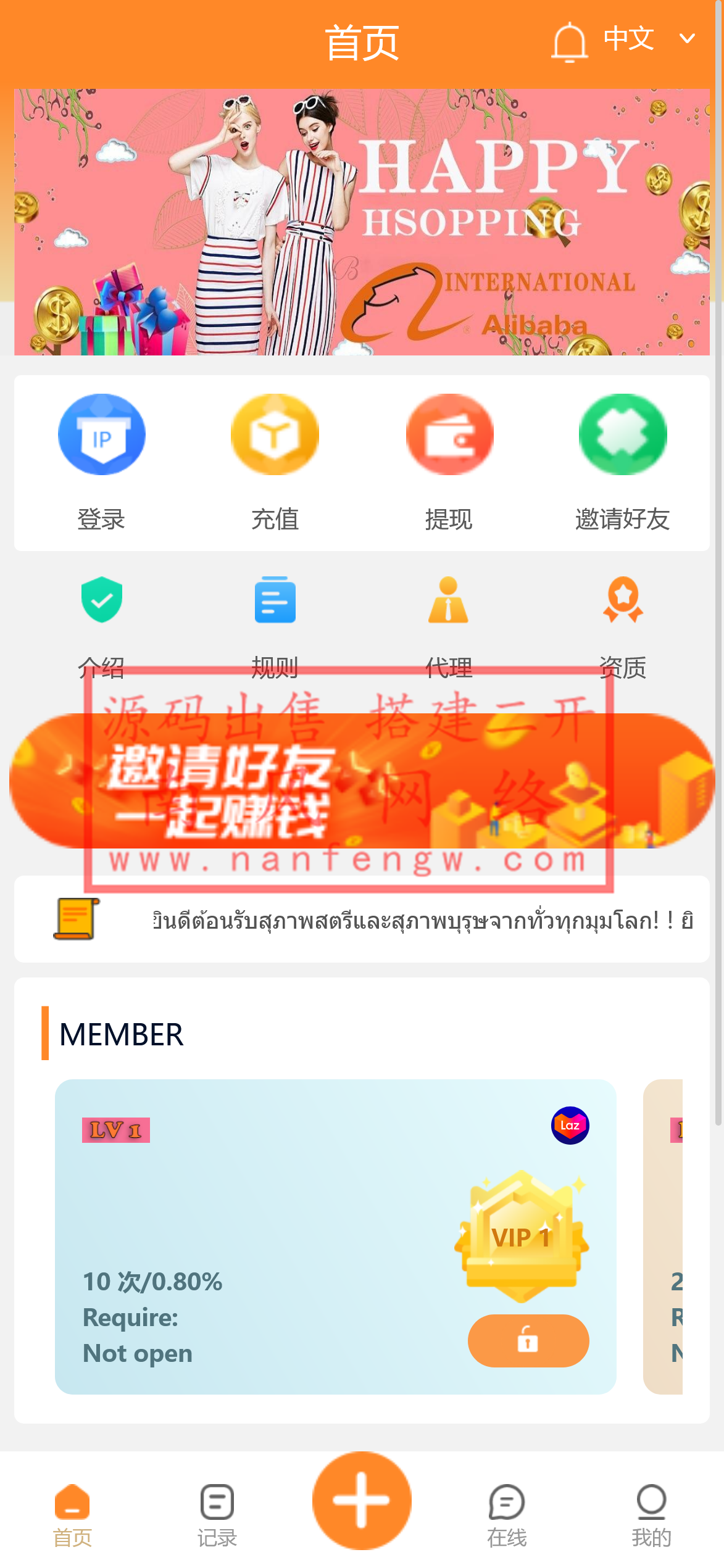
Task: Tap the 邀请好友一起赚钱 invite banner
Action: (362, 781)
